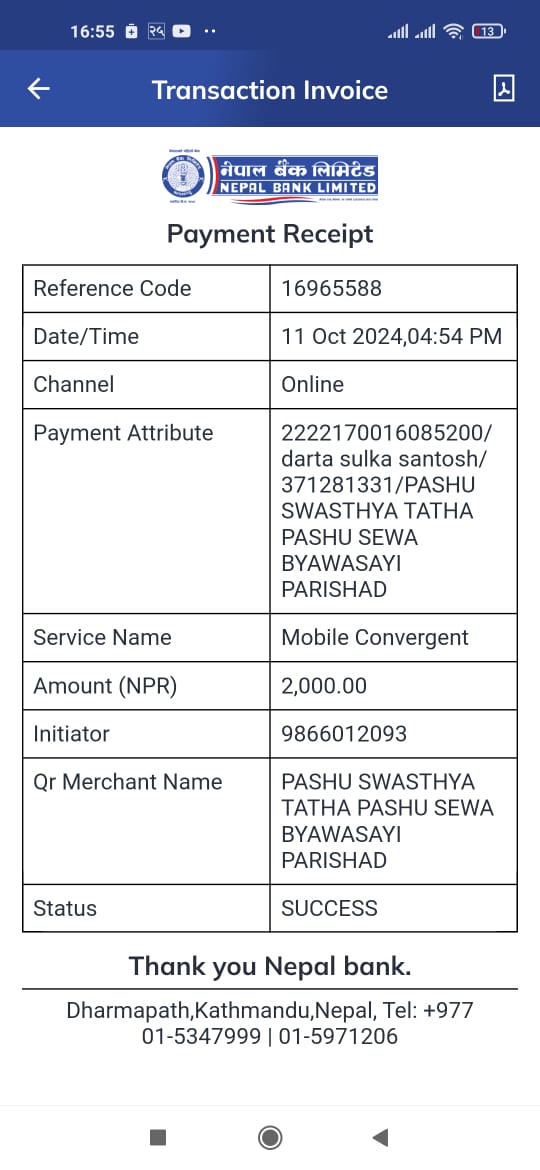Go to the home screen
The width and height of the screenshot is (540, 1170).
(269, 1137)
